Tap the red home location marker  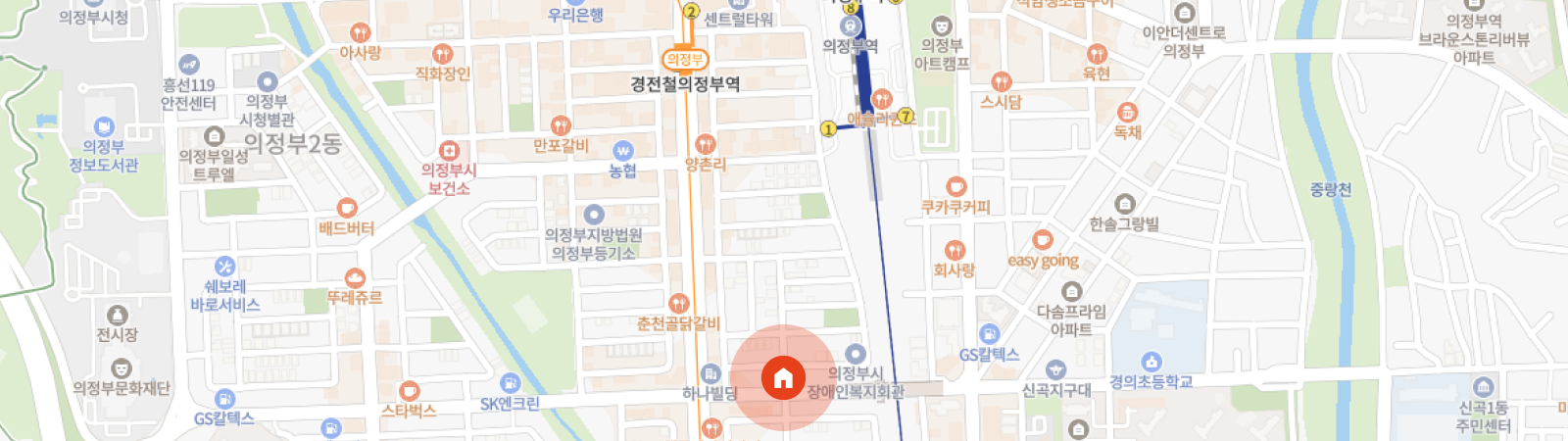click(x=783, y=377)
